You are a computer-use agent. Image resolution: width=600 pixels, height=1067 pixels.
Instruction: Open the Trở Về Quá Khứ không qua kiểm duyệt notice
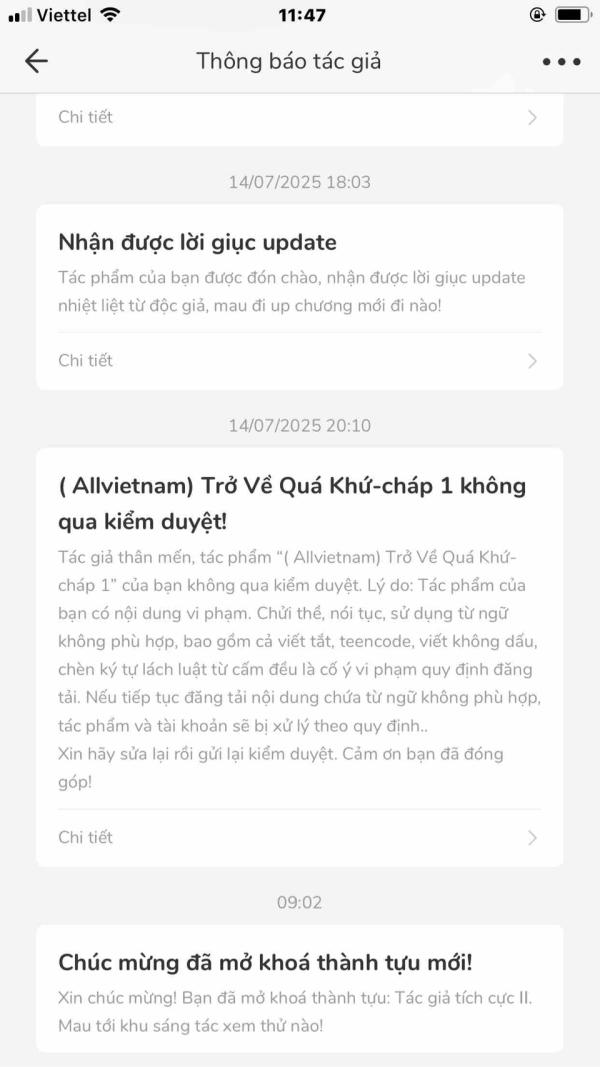pyautogui.click(x=298, y=620)
